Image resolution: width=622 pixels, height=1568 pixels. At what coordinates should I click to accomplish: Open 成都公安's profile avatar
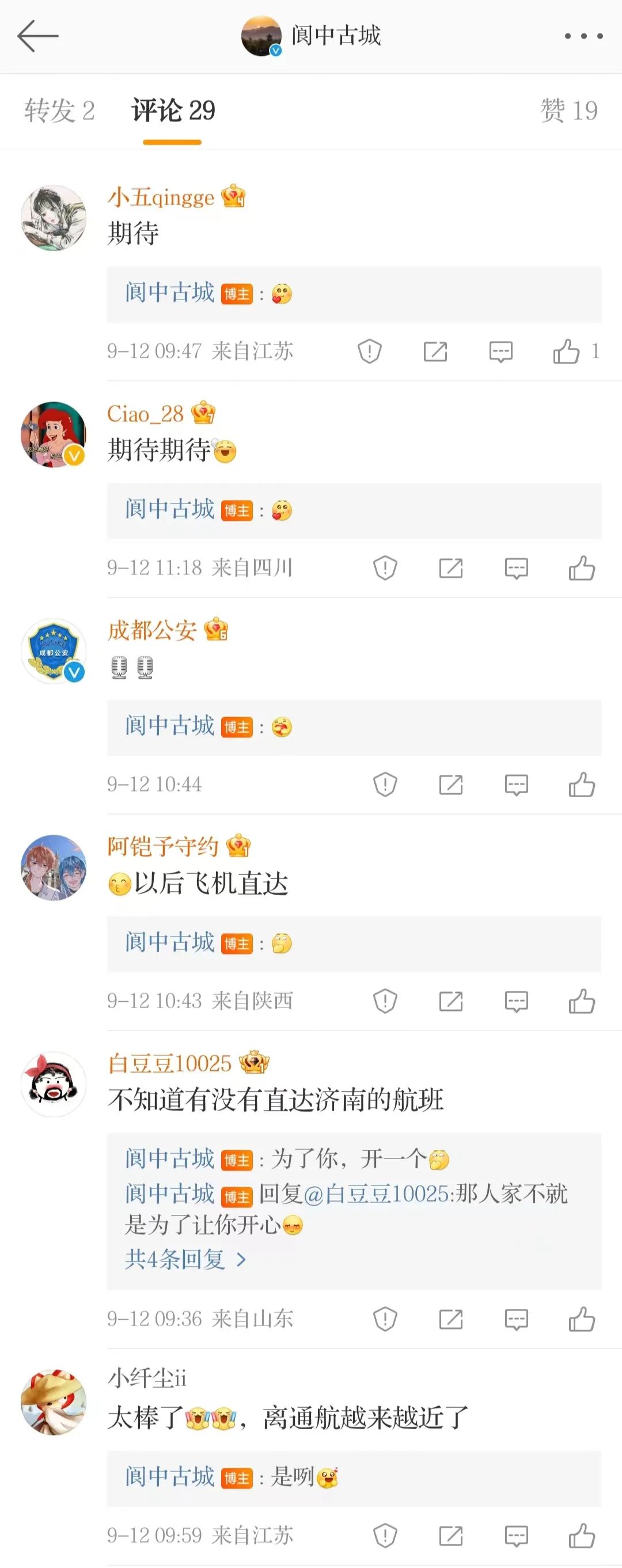click(x=54, y=652)
